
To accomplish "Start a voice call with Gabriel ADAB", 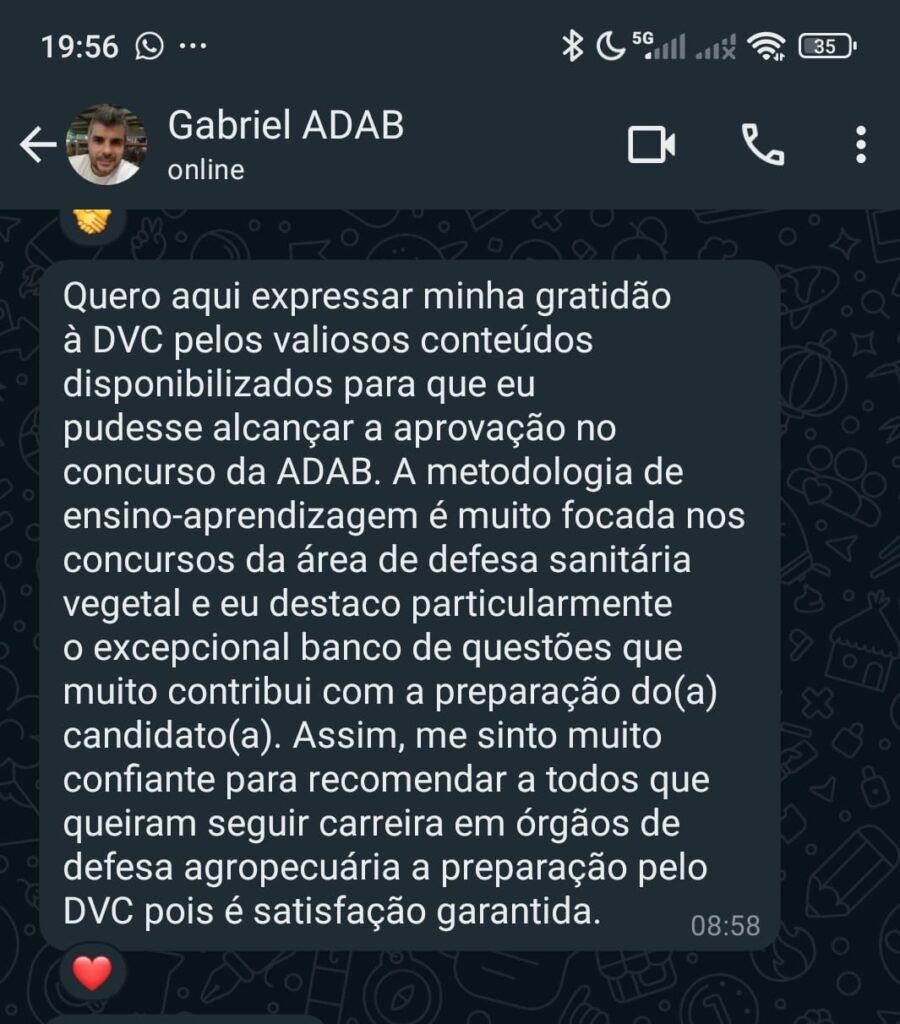I will (763, 143).
